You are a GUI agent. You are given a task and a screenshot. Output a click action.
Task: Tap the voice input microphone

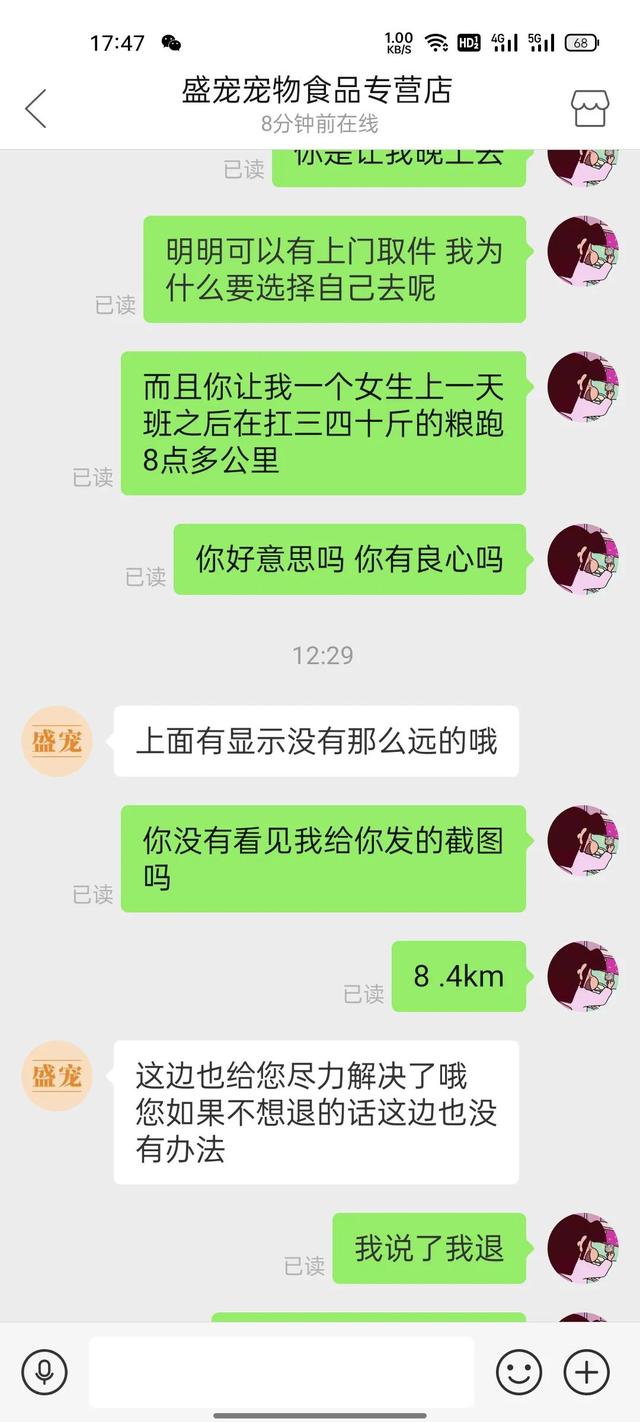(44, 1371)
